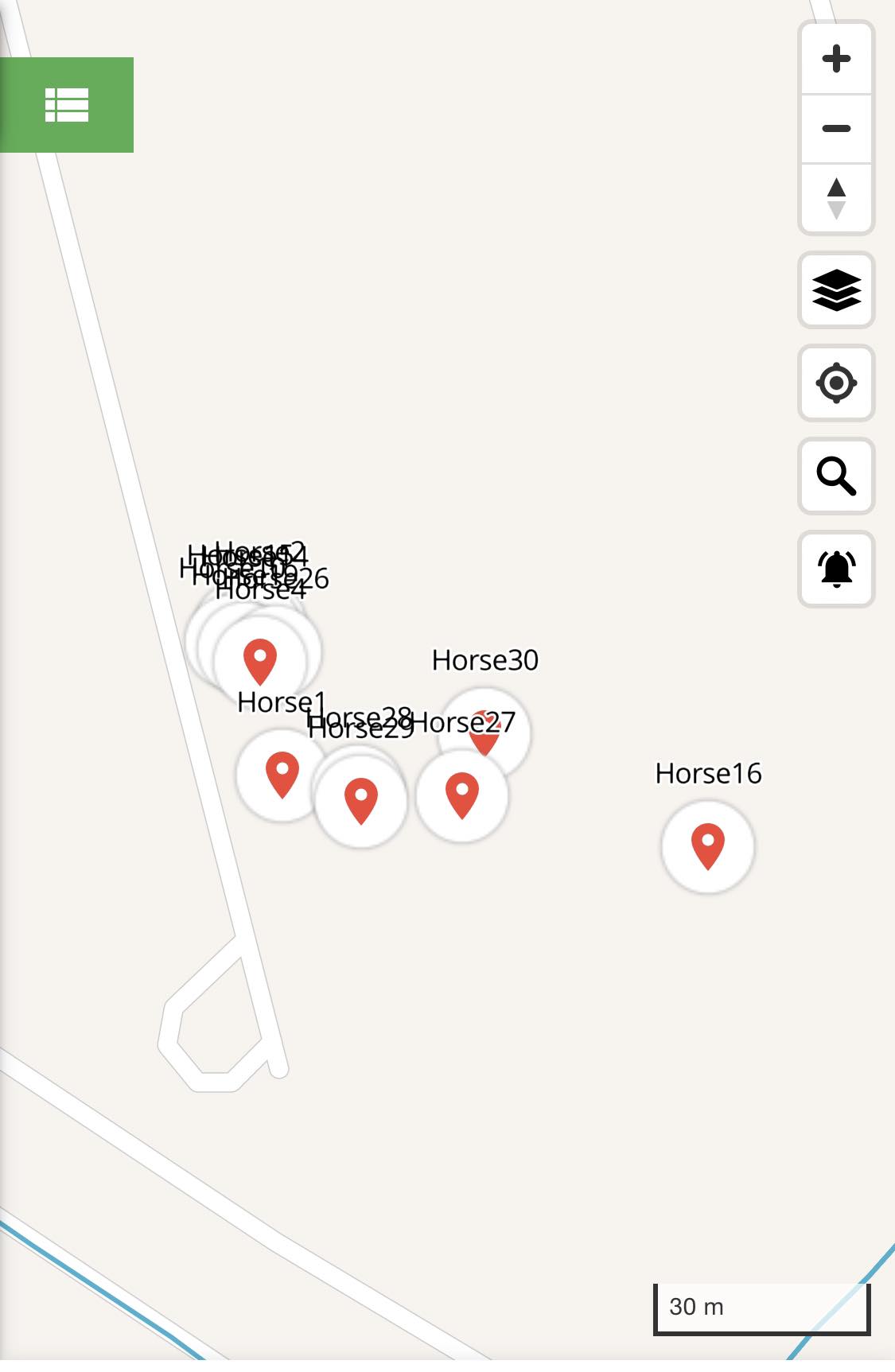
Task: Zoom out of the map
Action: pyautogui.click(x=836, y=129)
